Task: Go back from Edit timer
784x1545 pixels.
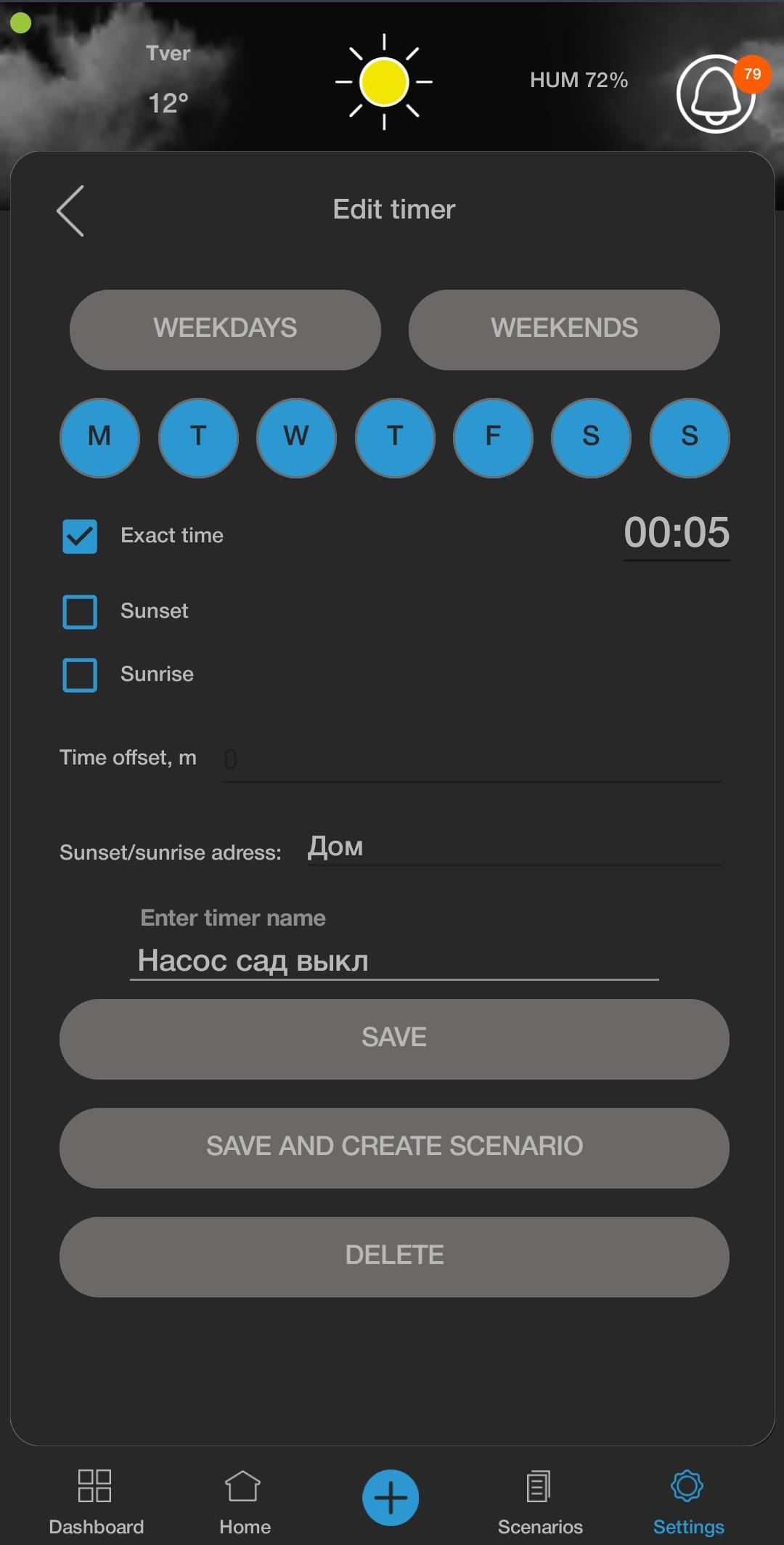Action: point(70,211)
